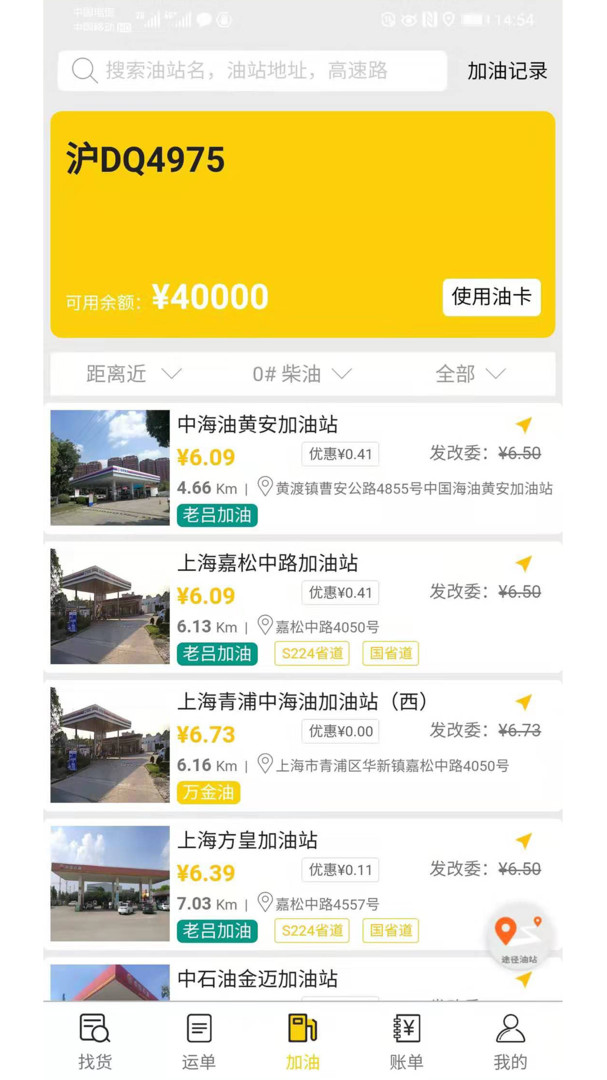The height and width of the screenshot is (1080, 607).
Task: Open 加油记录 fueling records
Action: [x=507, y=71]
